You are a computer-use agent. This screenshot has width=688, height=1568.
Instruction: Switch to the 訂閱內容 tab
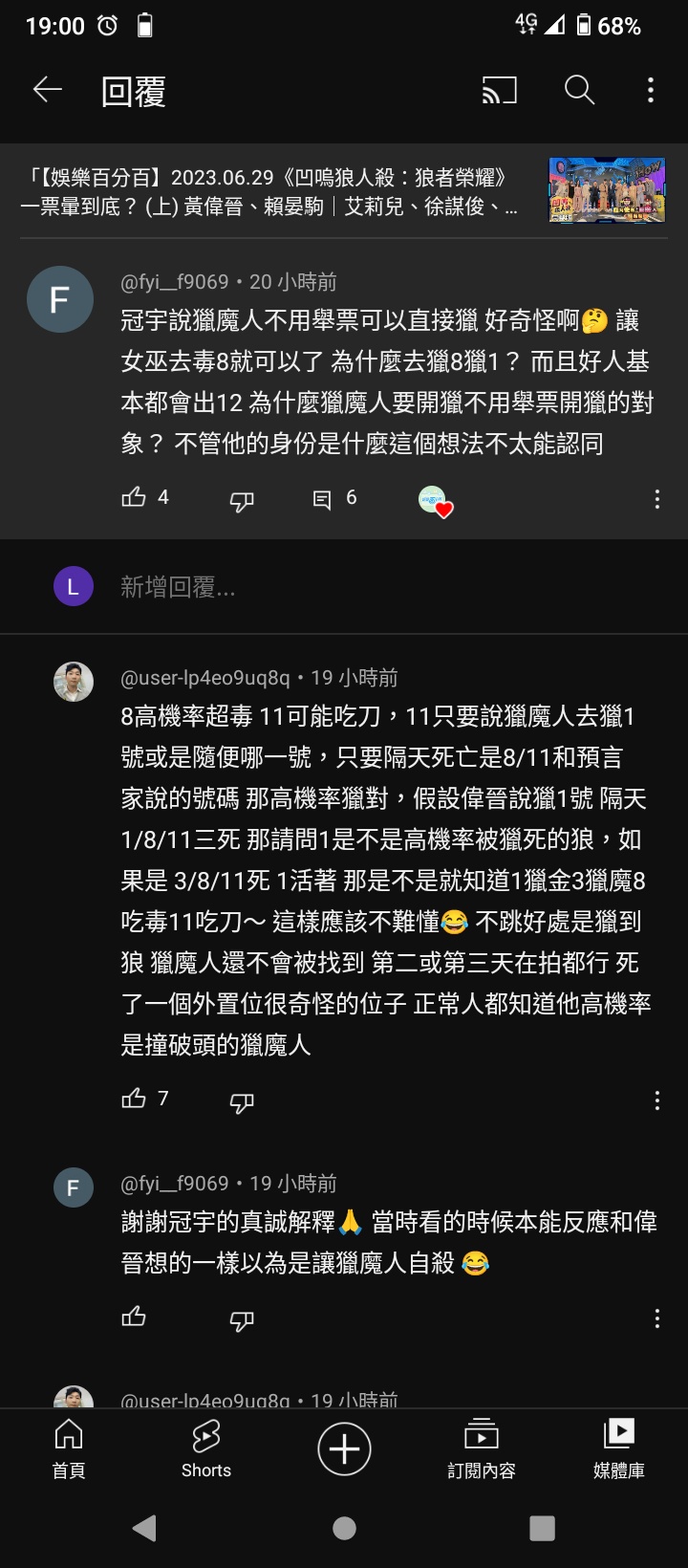pos(482,1448)
